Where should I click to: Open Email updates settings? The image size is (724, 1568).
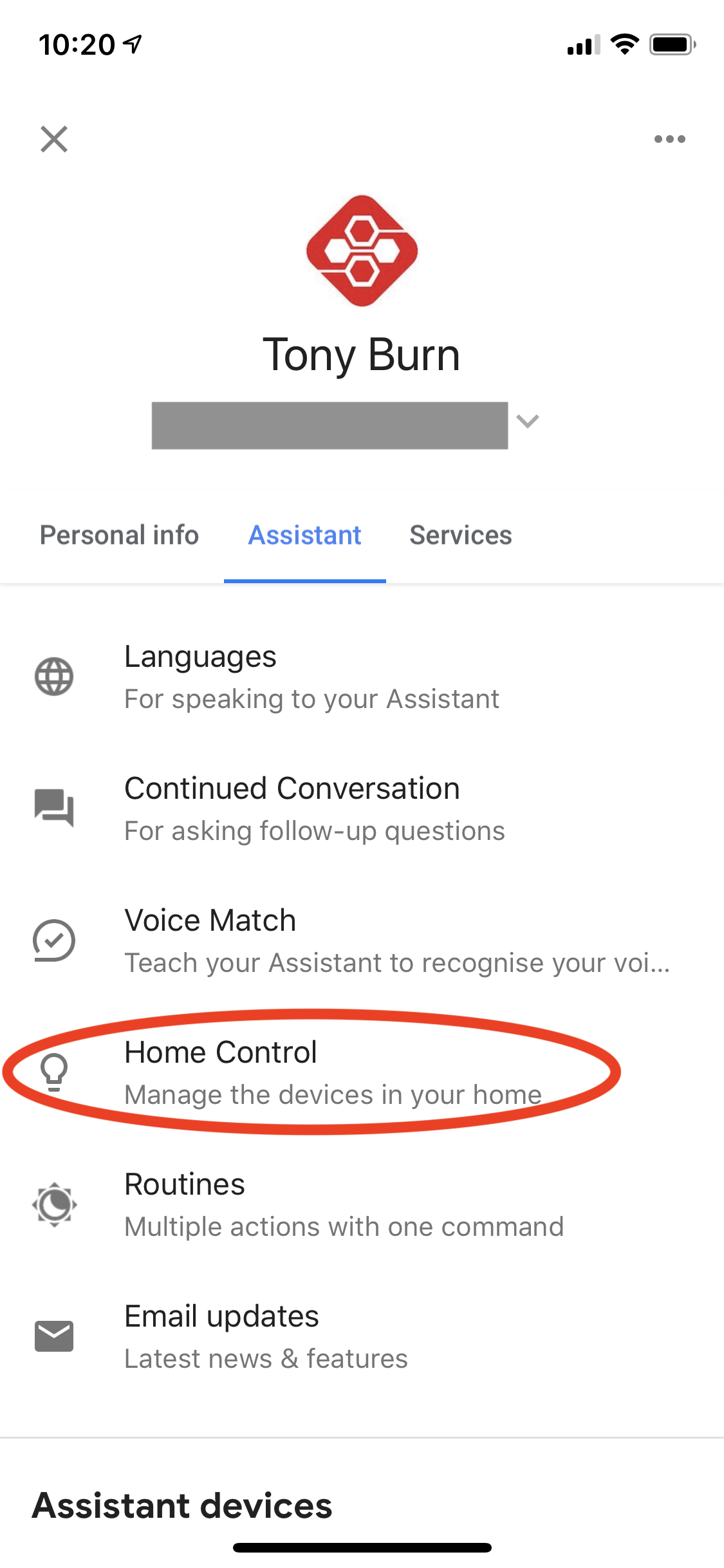[x=266, y=1337]
